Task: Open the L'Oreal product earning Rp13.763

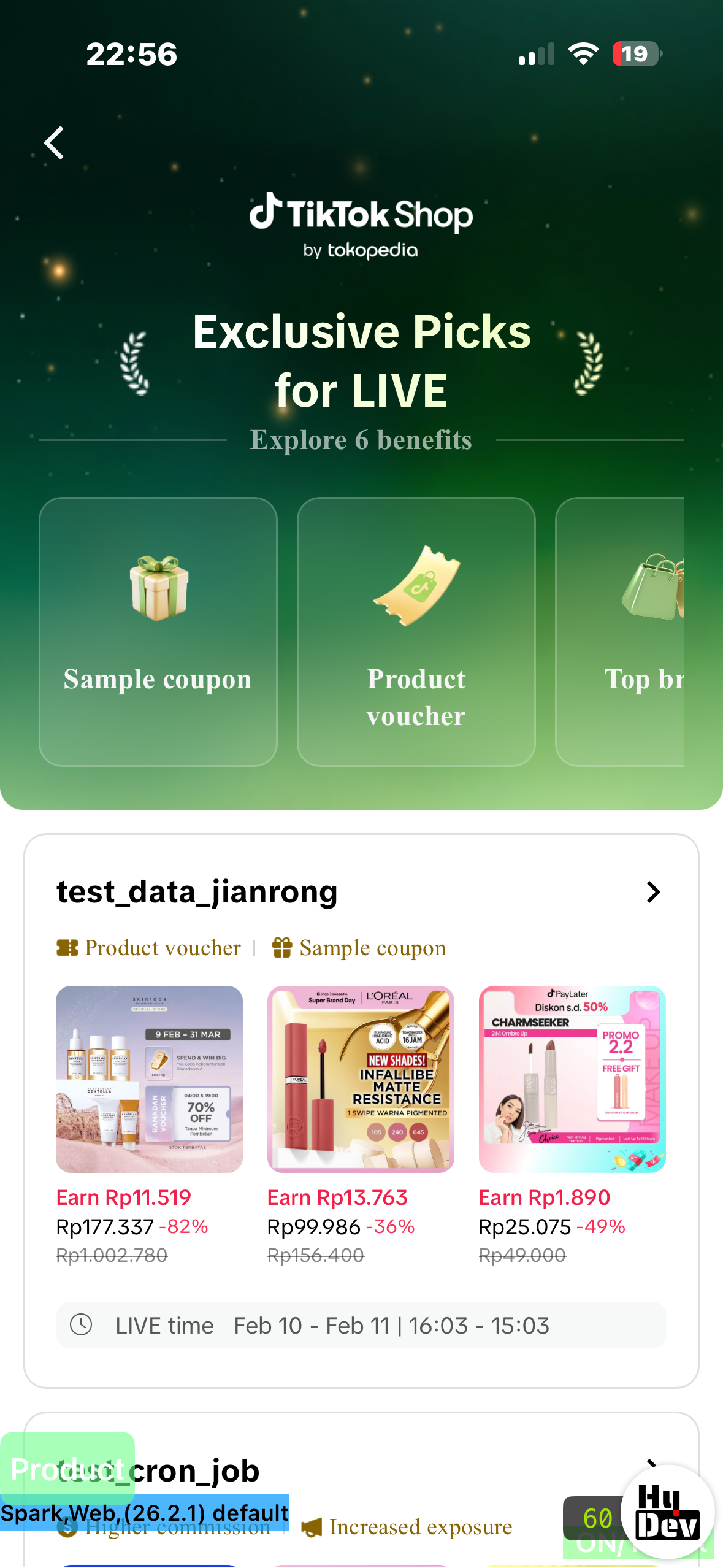Action: coord(361,1079)
